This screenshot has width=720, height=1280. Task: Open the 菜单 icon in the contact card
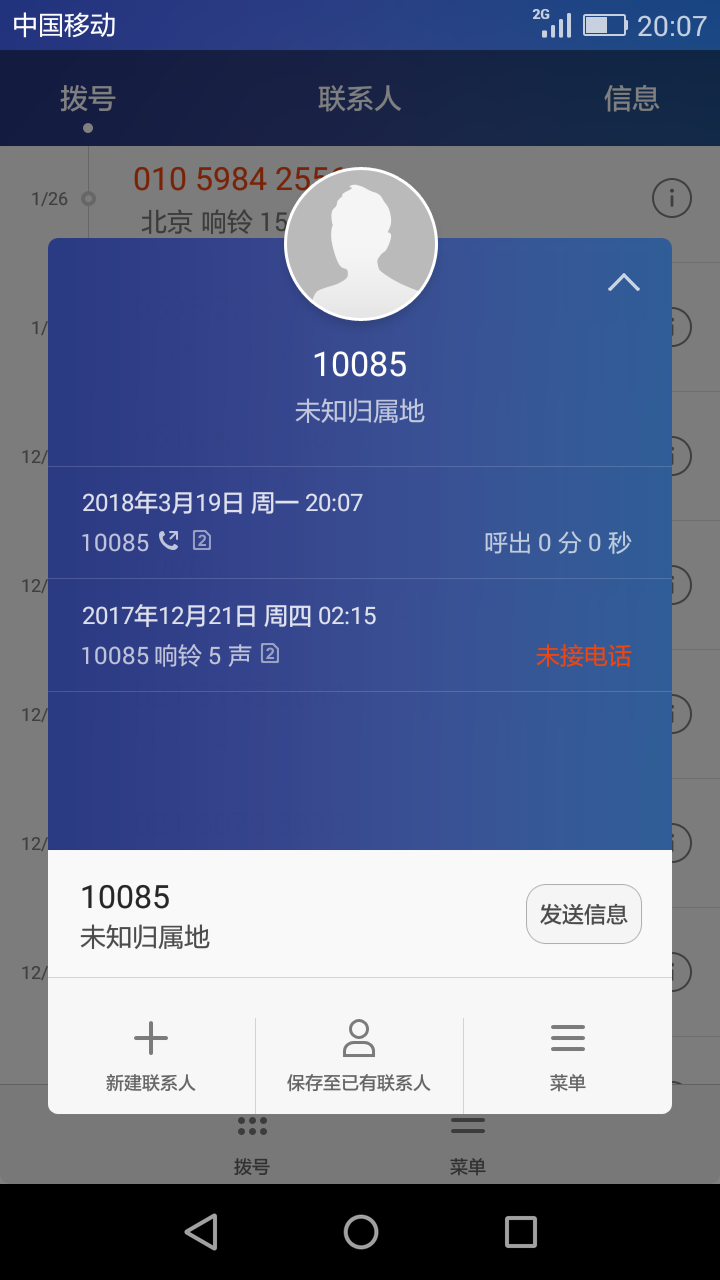567,1038
